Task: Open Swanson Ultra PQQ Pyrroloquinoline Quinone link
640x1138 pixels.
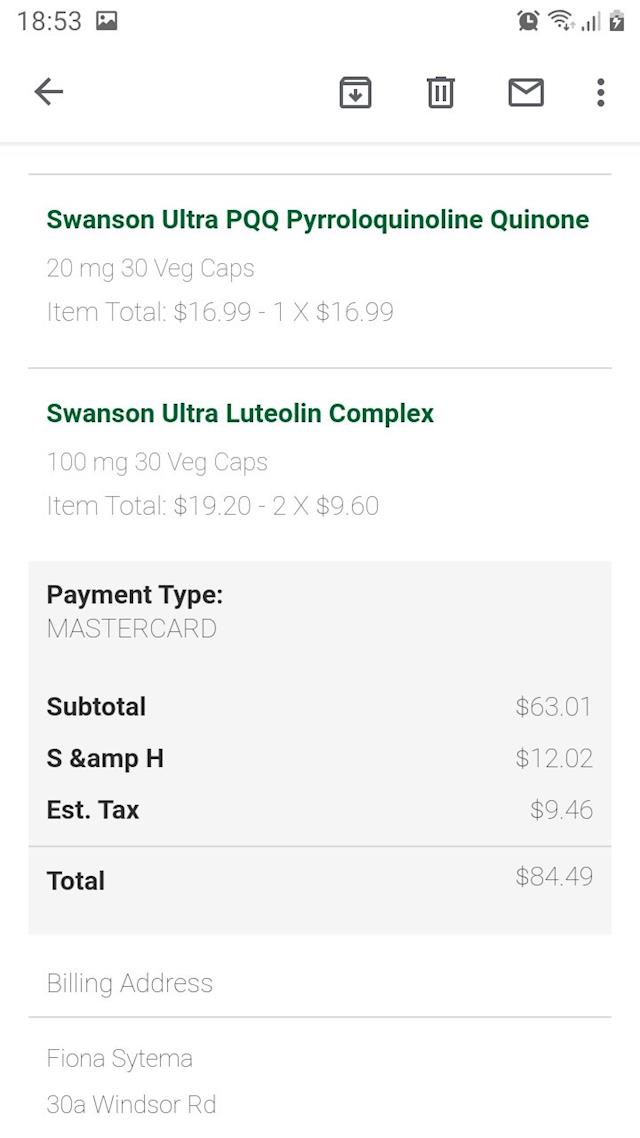Action: (317, 220)
